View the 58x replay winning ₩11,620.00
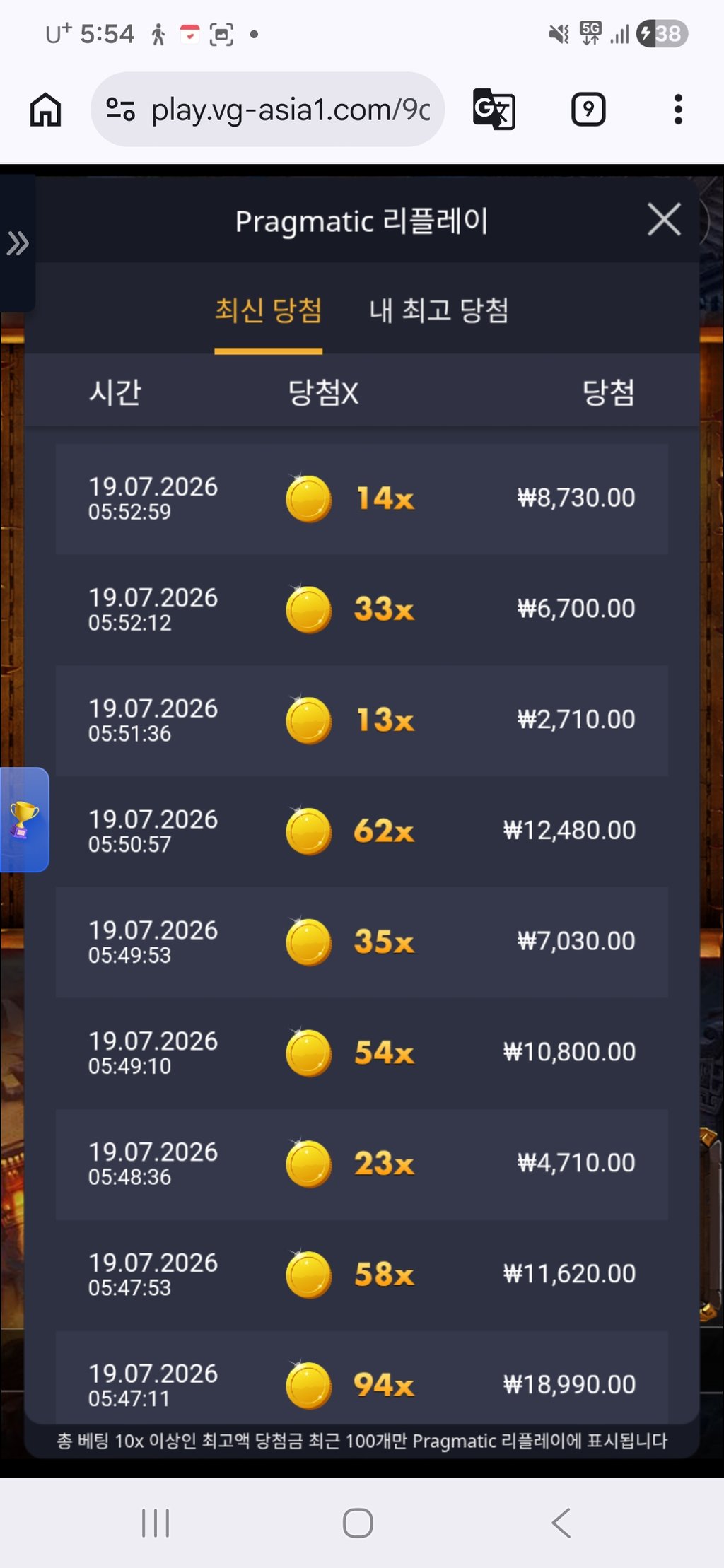This screenshot has height=1568, width=724. click(x=362, y=1275)
